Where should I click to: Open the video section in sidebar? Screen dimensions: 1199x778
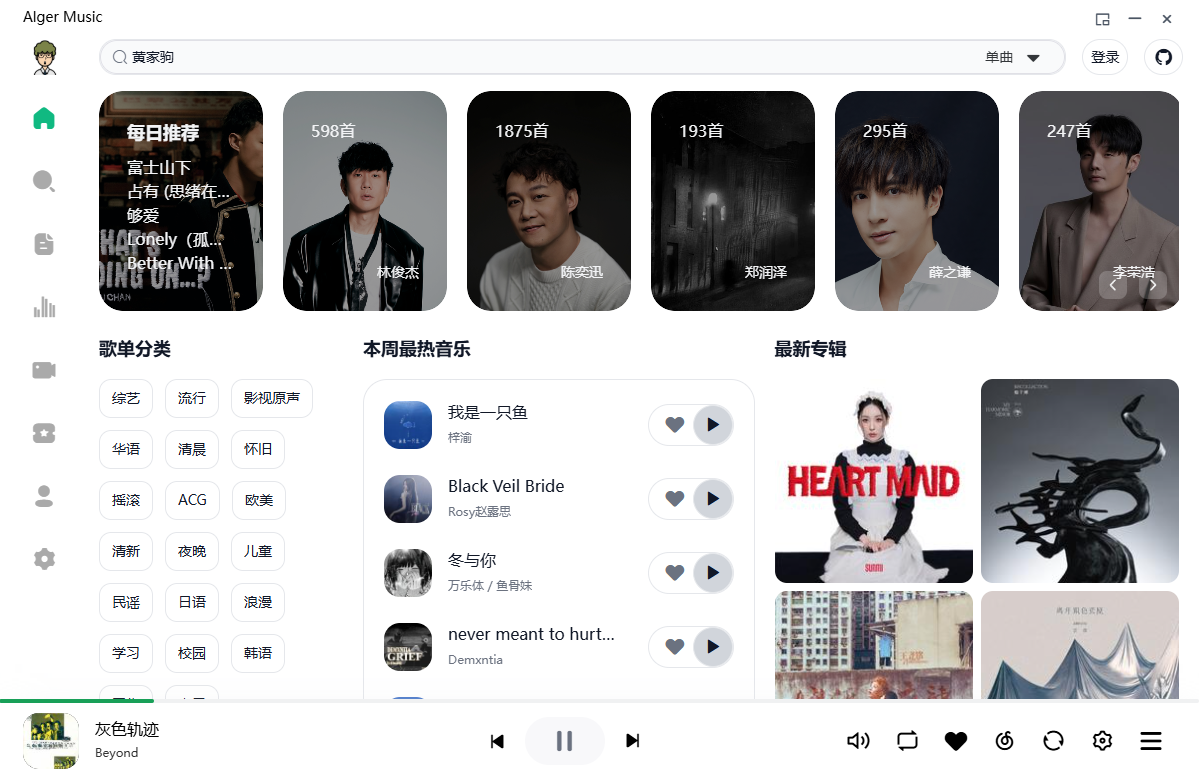click(44, 370)
